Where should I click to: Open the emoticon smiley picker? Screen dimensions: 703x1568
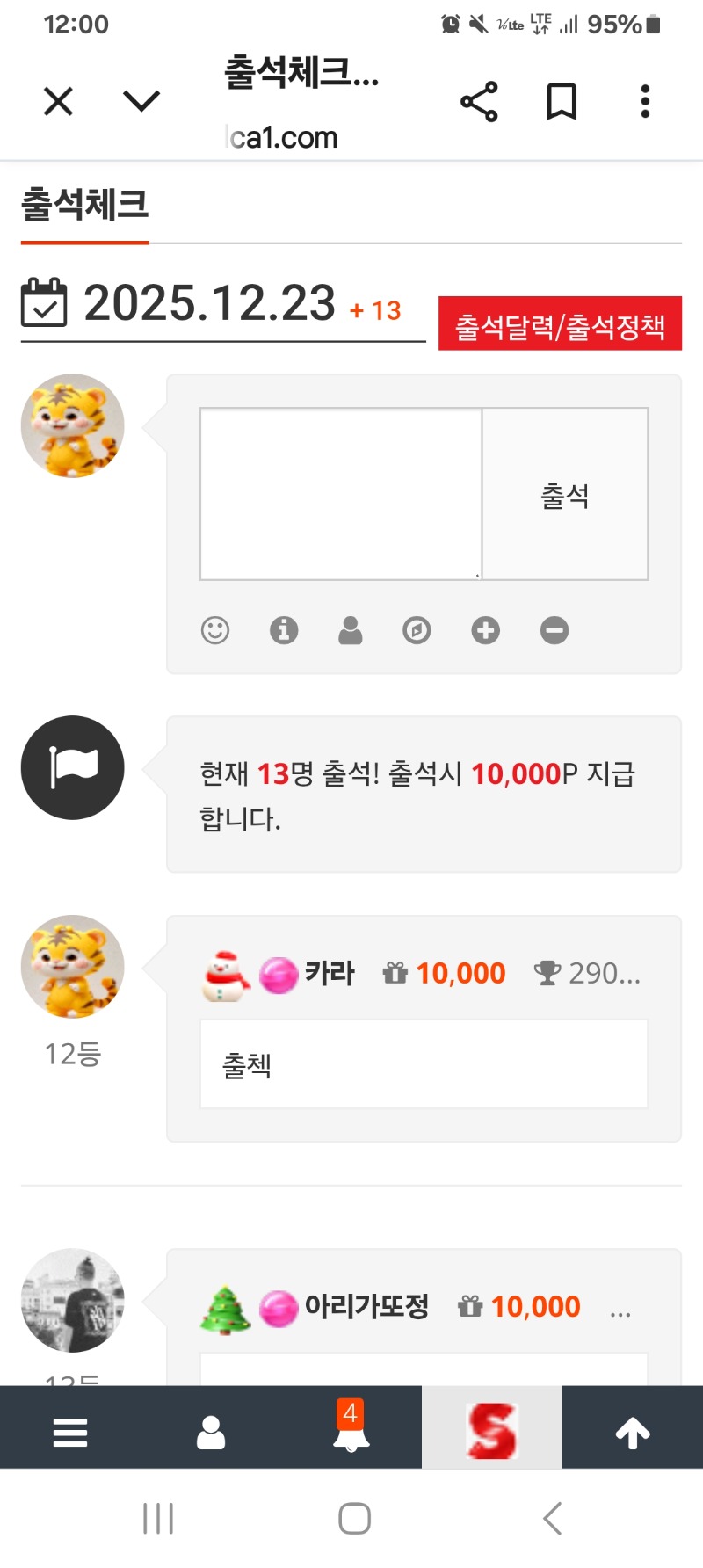click(215, 630)
